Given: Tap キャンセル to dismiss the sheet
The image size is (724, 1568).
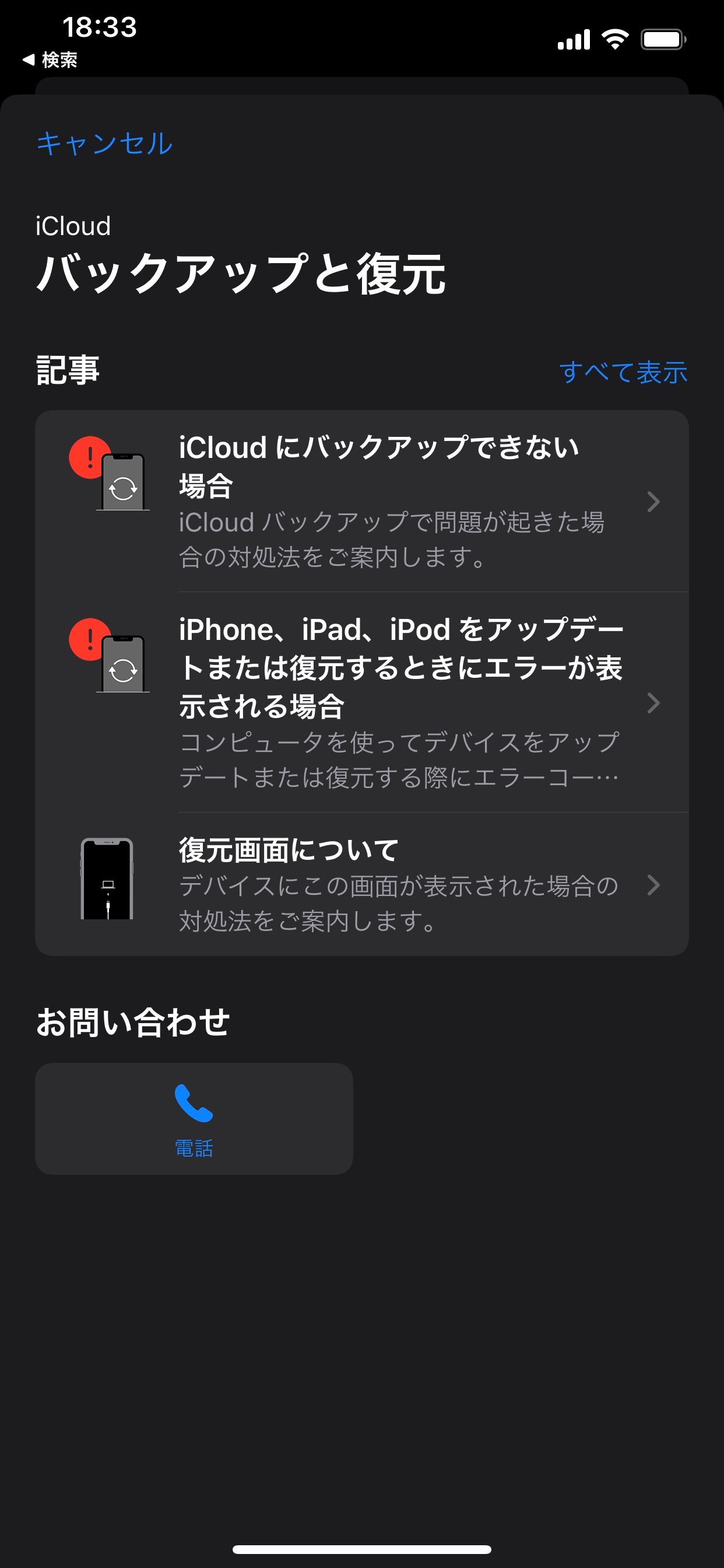Looking at the screenshot, I should [x=104, y=143].
